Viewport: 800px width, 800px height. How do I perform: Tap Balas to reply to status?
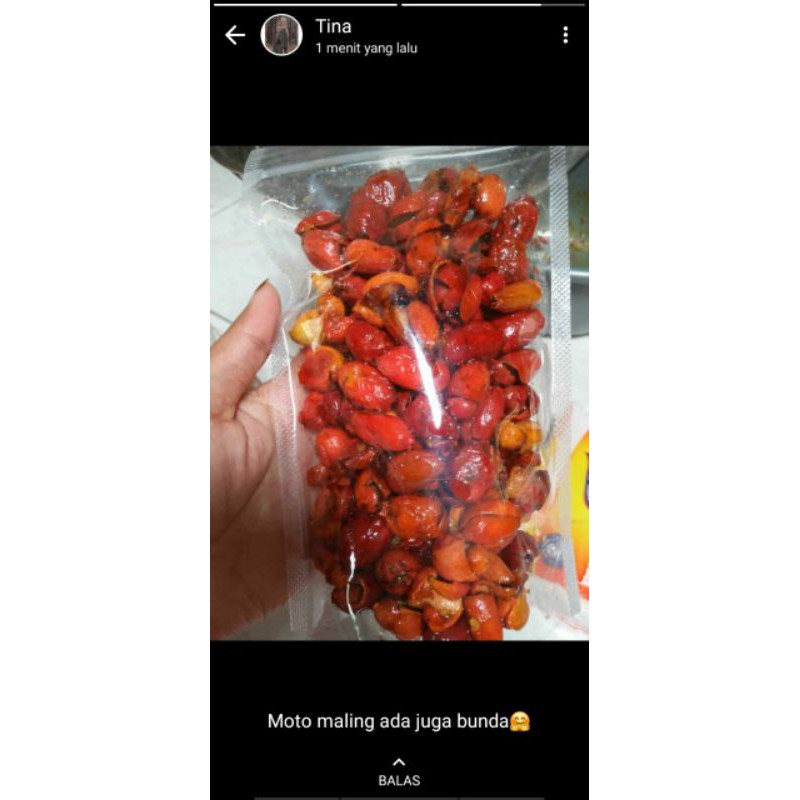click(399, 773)
